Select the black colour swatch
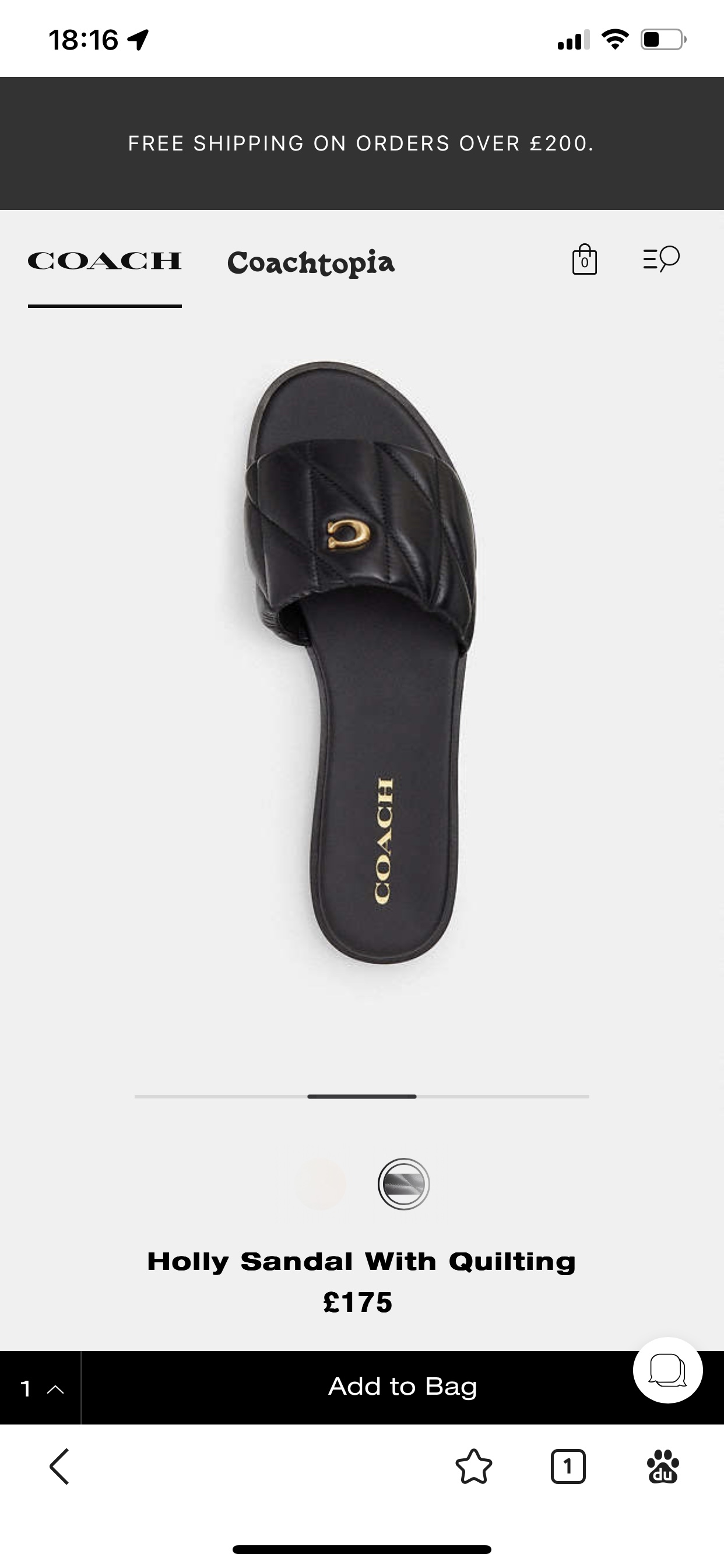 click(403, 1184)
